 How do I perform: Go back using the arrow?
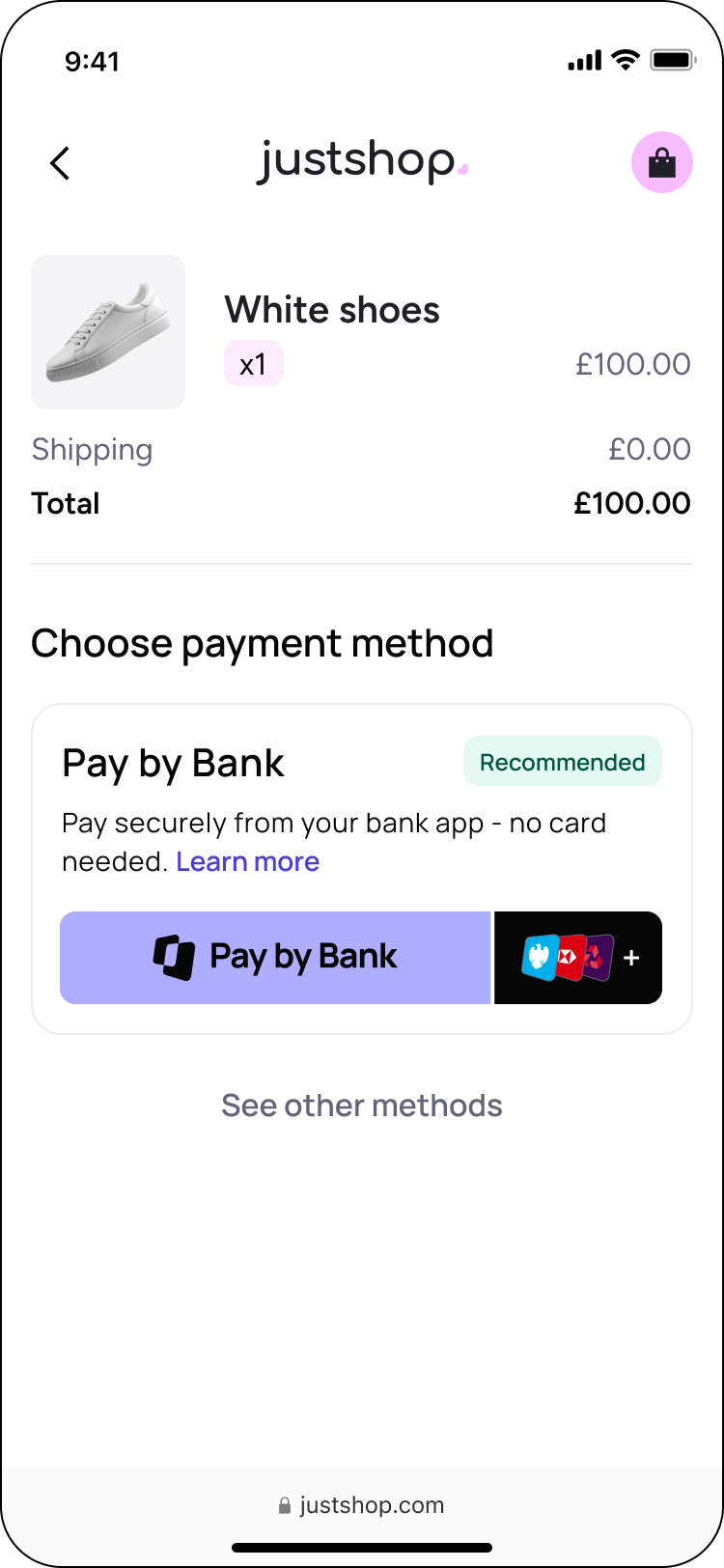point(60,163)
